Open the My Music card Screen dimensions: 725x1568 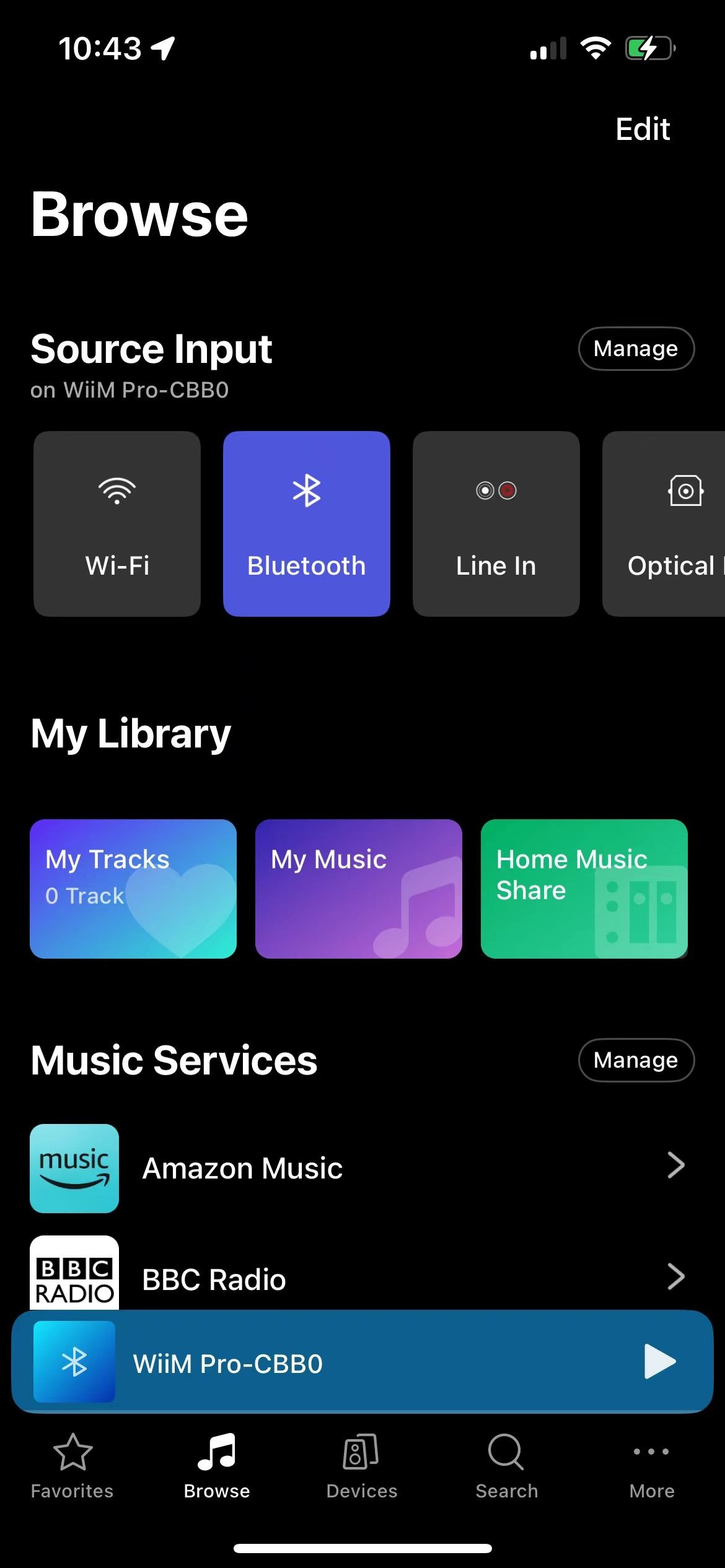point(358,889)
